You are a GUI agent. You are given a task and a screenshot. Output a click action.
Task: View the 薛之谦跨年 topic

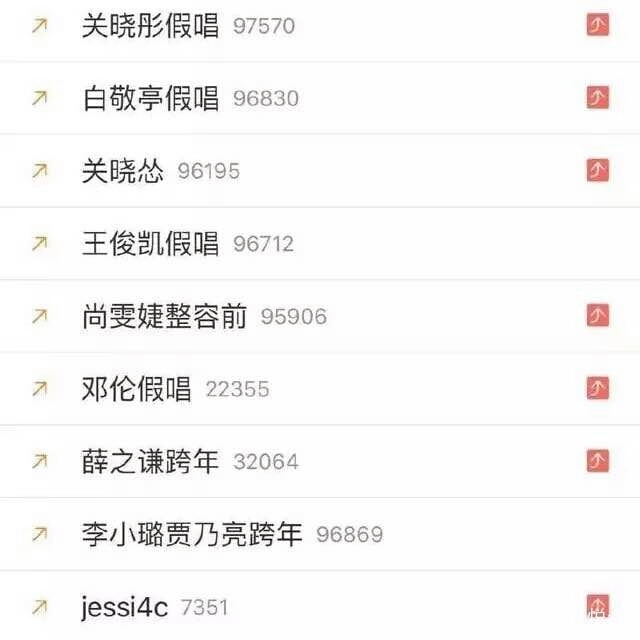pyautogui.click(x=150, y=462)
